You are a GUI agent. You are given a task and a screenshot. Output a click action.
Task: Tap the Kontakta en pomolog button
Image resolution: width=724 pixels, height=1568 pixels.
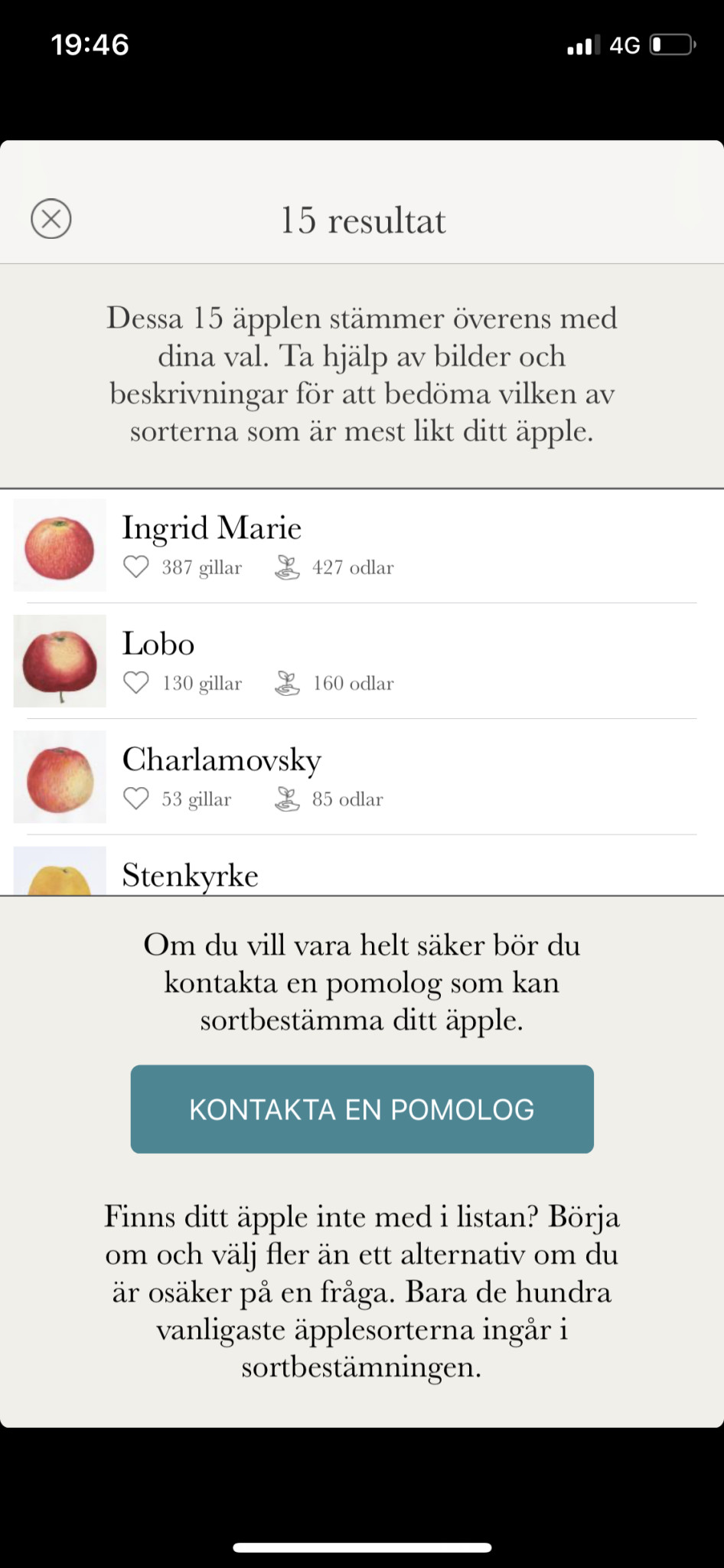coord(362,1109)
